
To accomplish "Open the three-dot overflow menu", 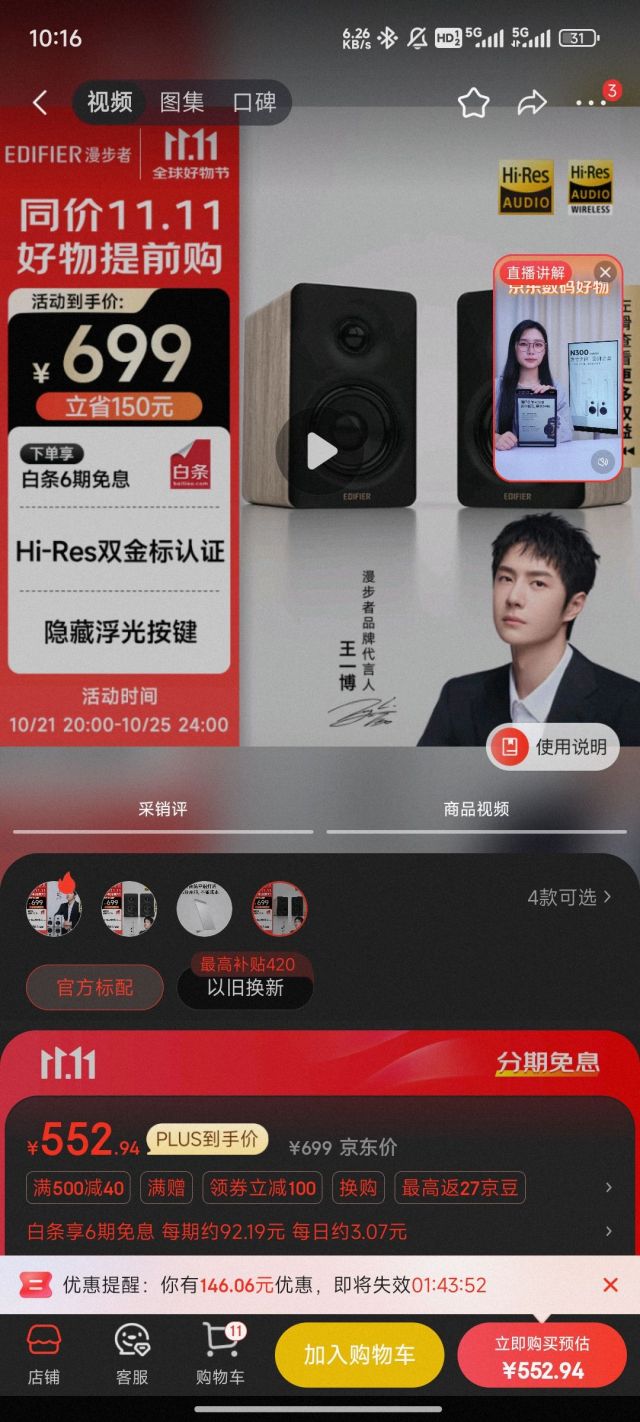I will [592, 102].
